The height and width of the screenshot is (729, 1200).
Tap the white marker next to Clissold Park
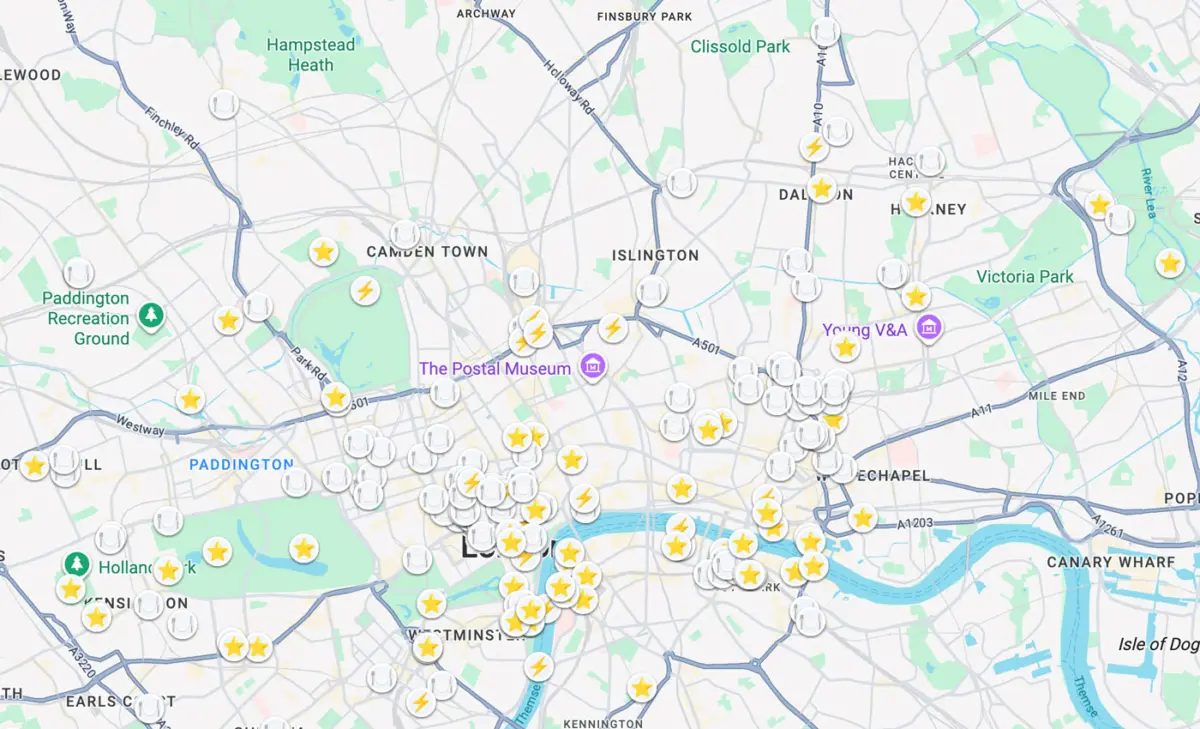(825, 31)
